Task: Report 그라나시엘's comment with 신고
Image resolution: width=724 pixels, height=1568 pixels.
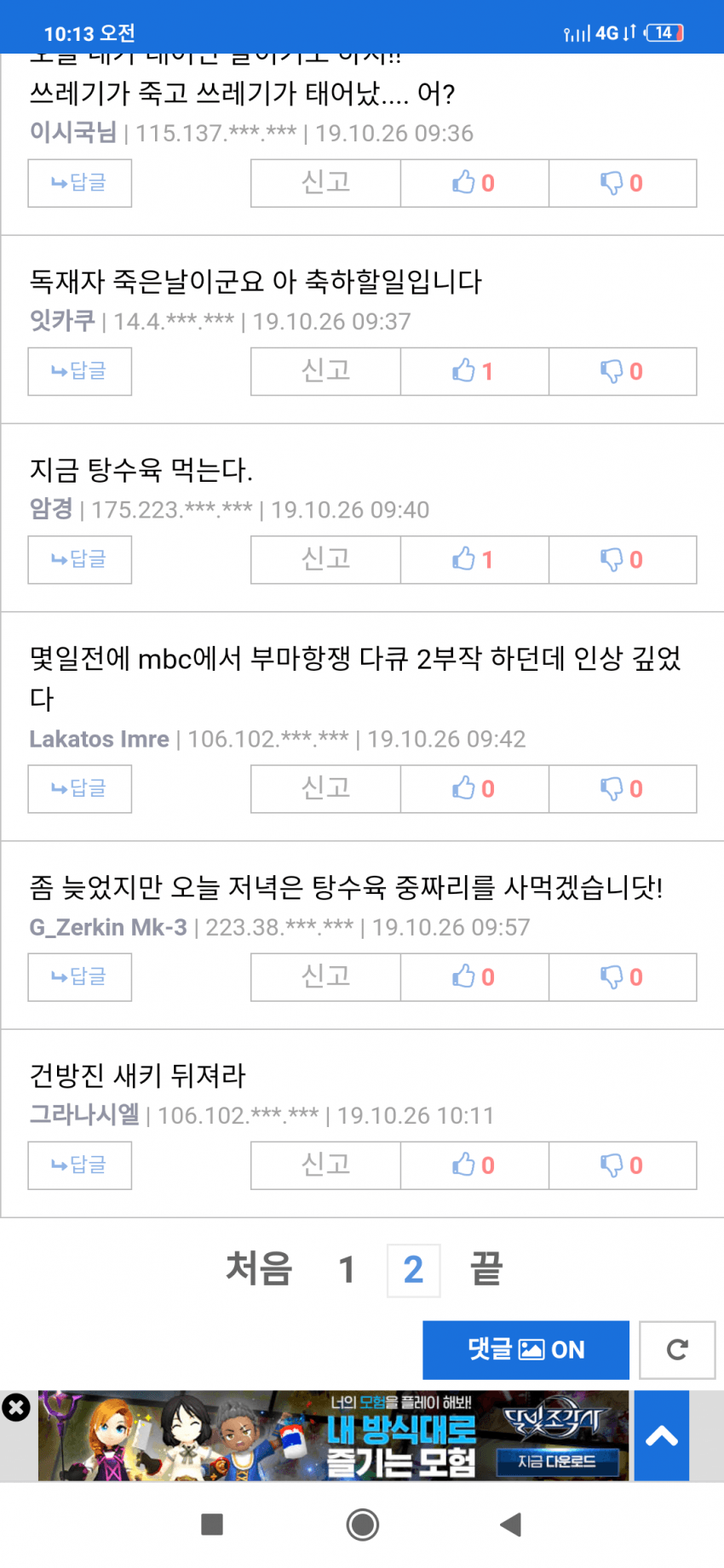Action: click(325, 1165)
